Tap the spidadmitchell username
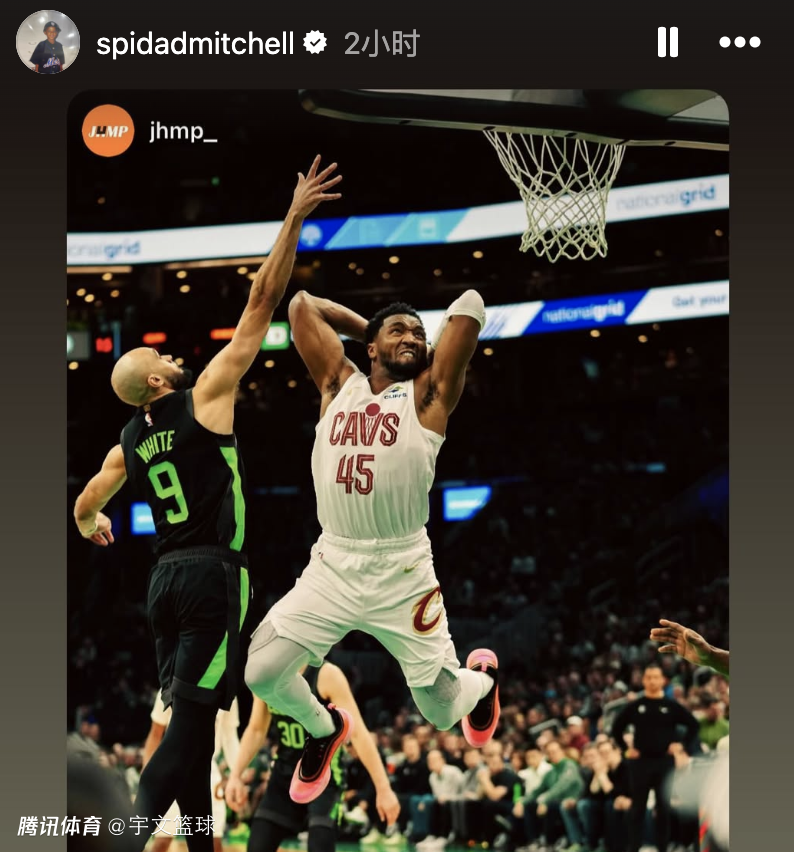The height and width of the screenshot is (852, 794). coord(195,43)
